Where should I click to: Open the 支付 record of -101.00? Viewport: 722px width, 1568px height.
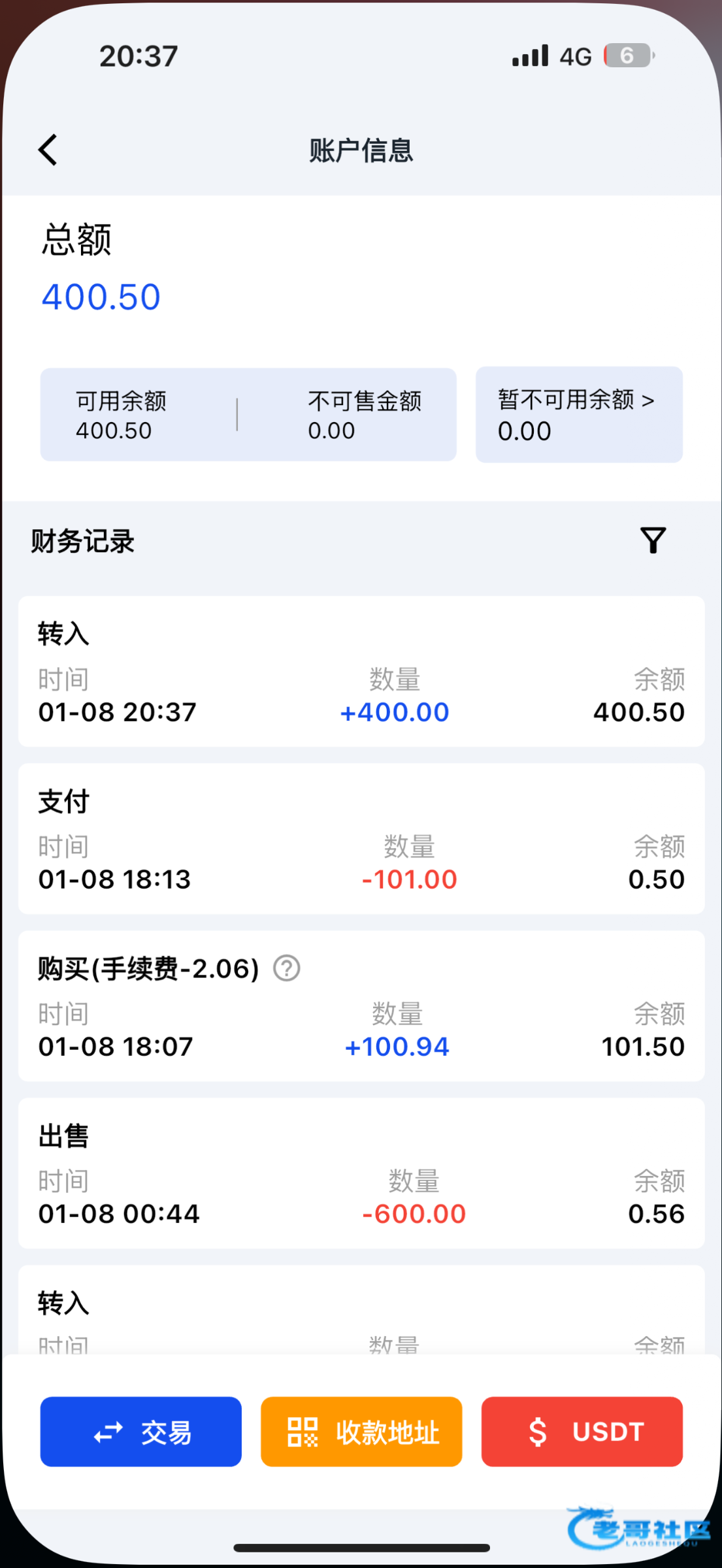[x=361, y=839]
